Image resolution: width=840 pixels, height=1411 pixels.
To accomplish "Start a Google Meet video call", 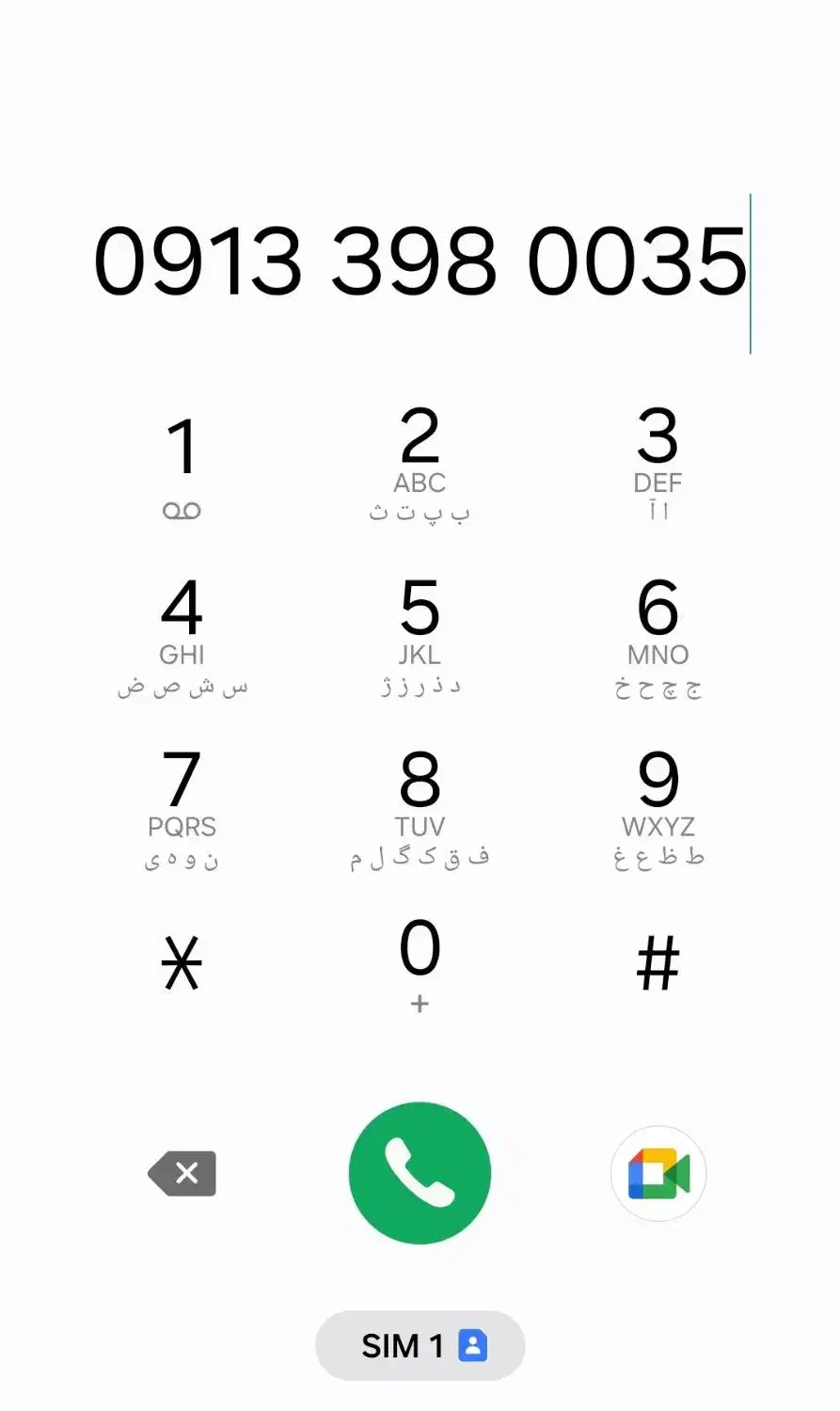I will (x=657, y=1173).
